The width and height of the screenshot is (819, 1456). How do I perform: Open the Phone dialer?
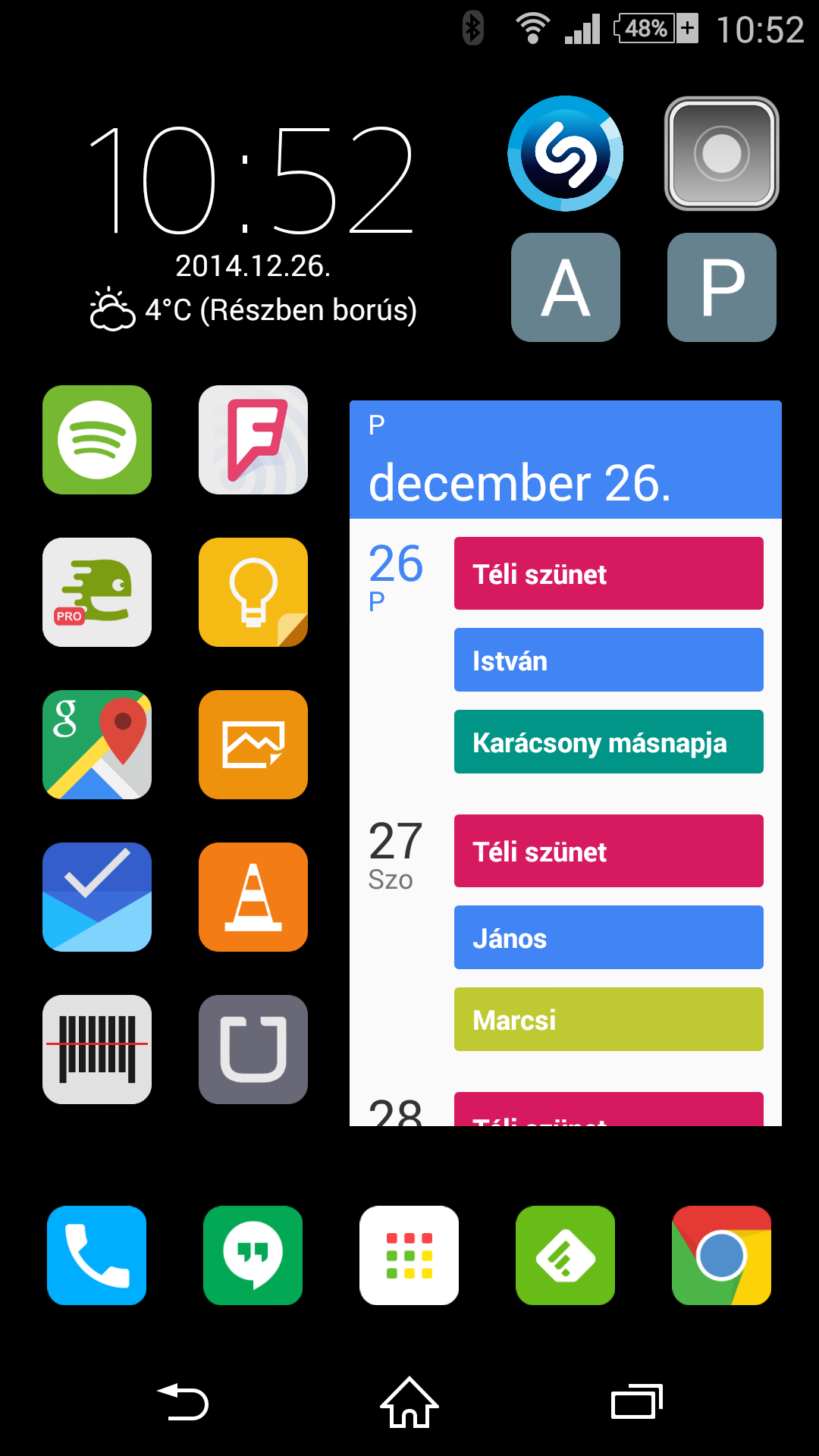[x=97, y=1255]
